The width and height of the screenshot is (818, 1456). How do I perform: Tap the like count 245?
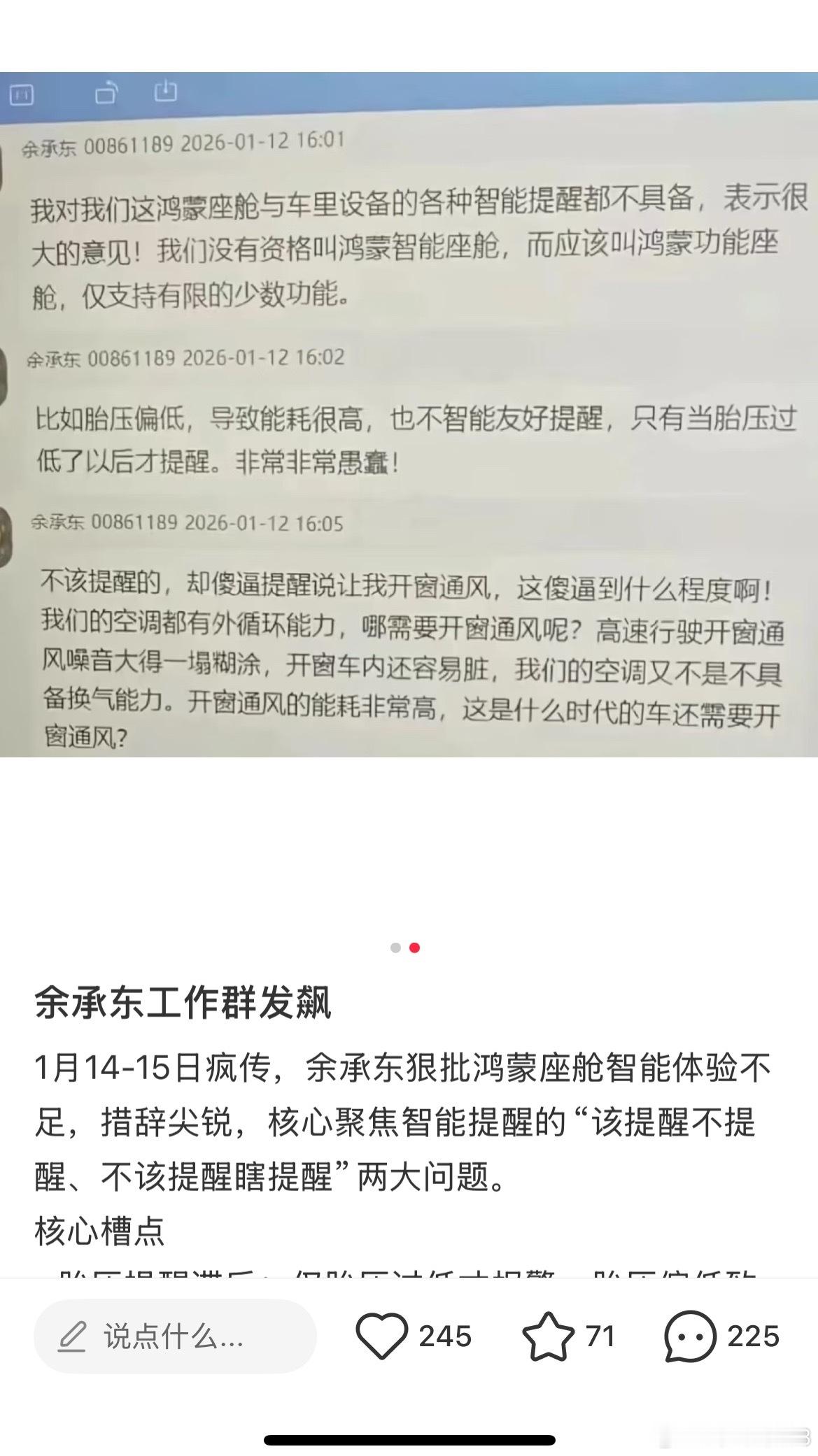click(443, 1336)
